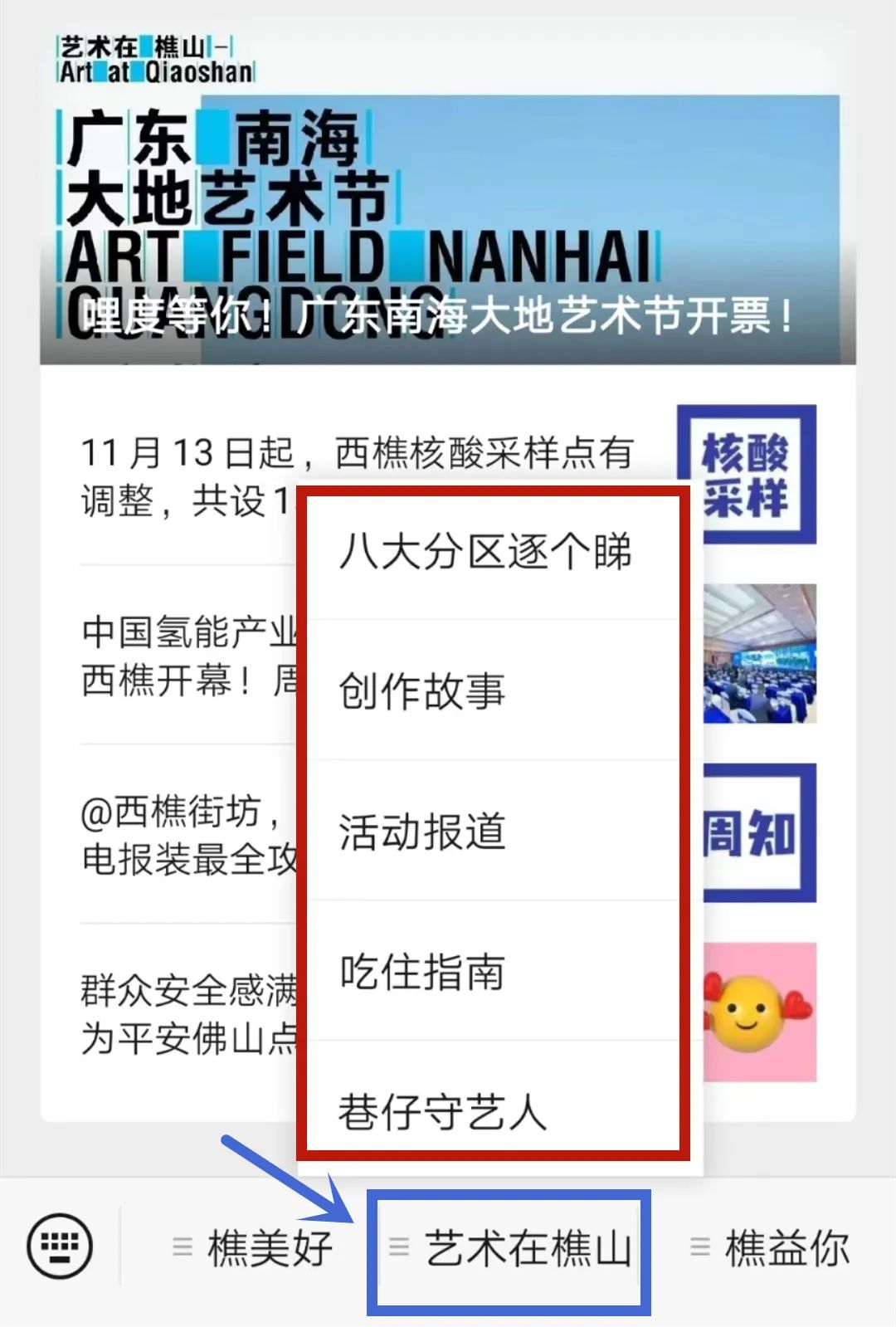Screen dimensions: 896x1327
Task: Select 八大分区逐个睇 from the popup menu
Action: 485,551
